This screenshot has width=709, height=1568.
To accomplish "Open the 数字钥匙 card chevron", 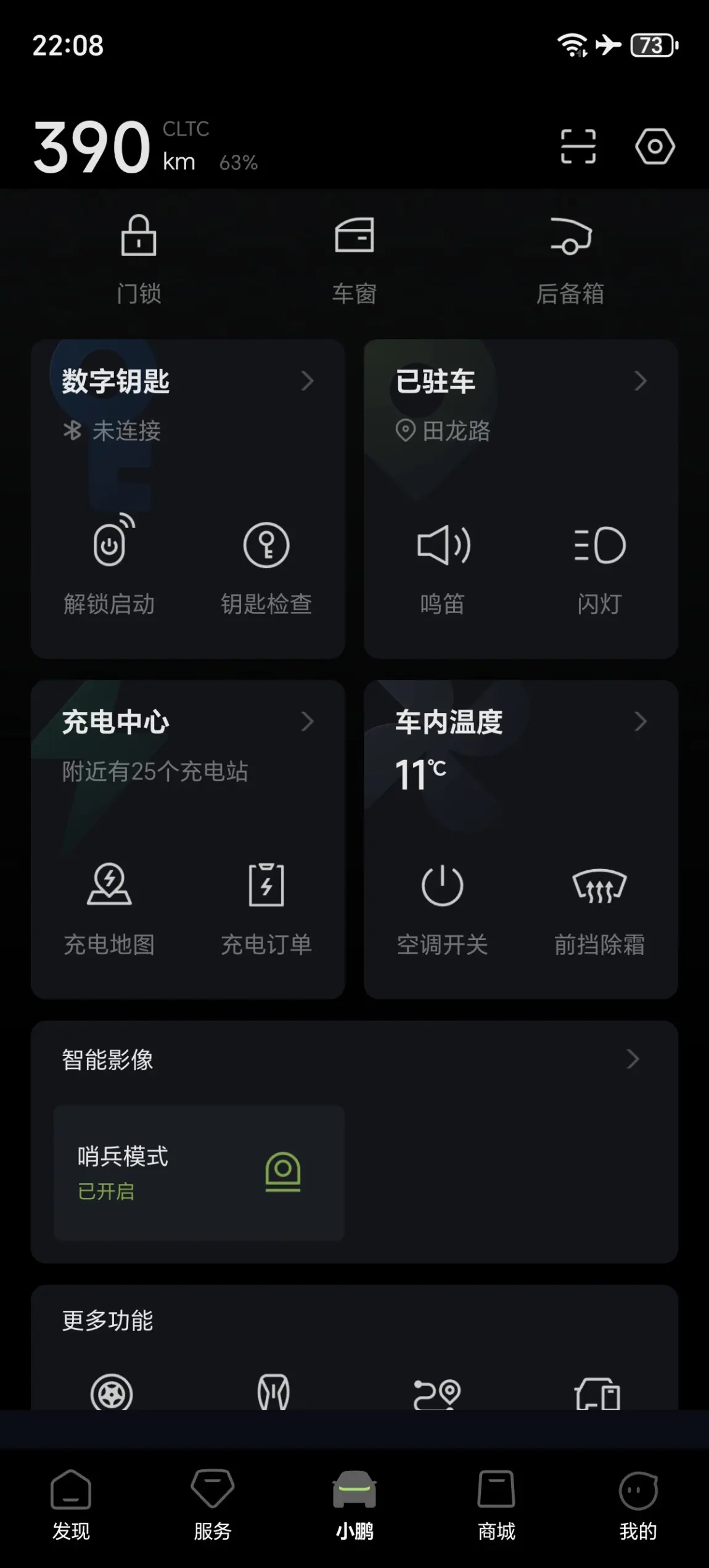I will (x=307, y=381).
